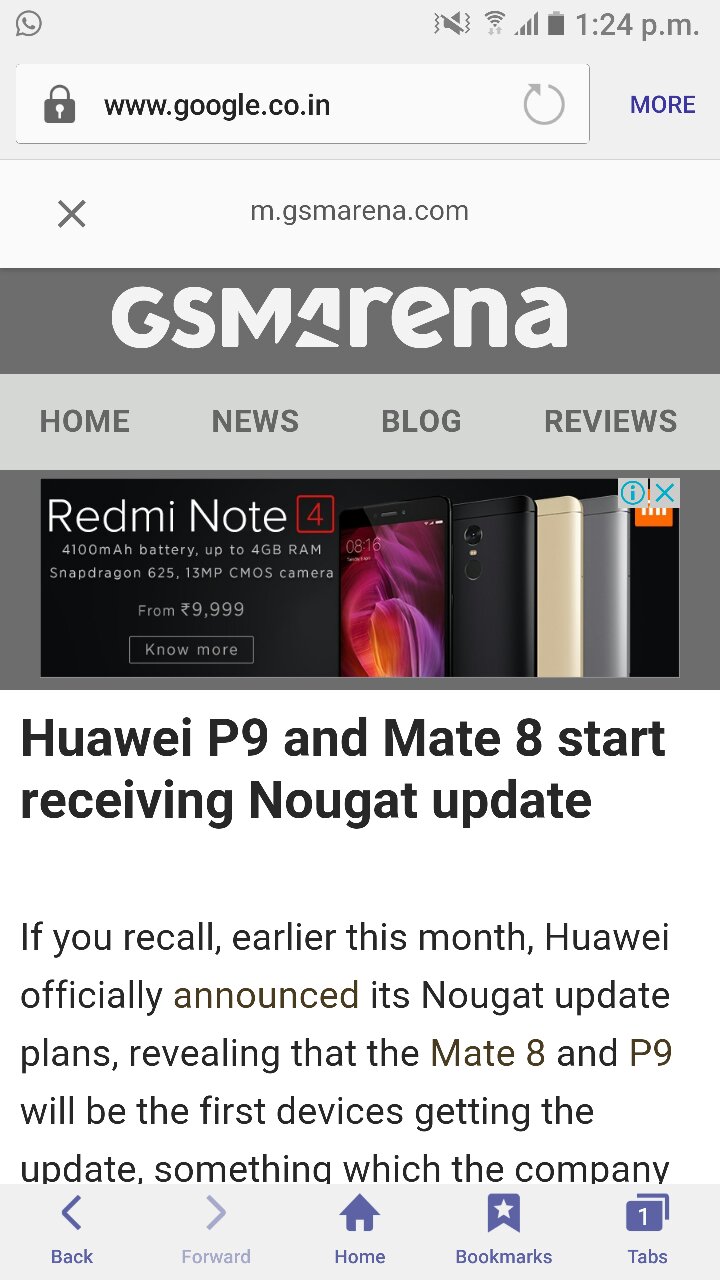
Task: Dismiss the Redmi Note 4 advertisement
Action: [x=665, y=492]
